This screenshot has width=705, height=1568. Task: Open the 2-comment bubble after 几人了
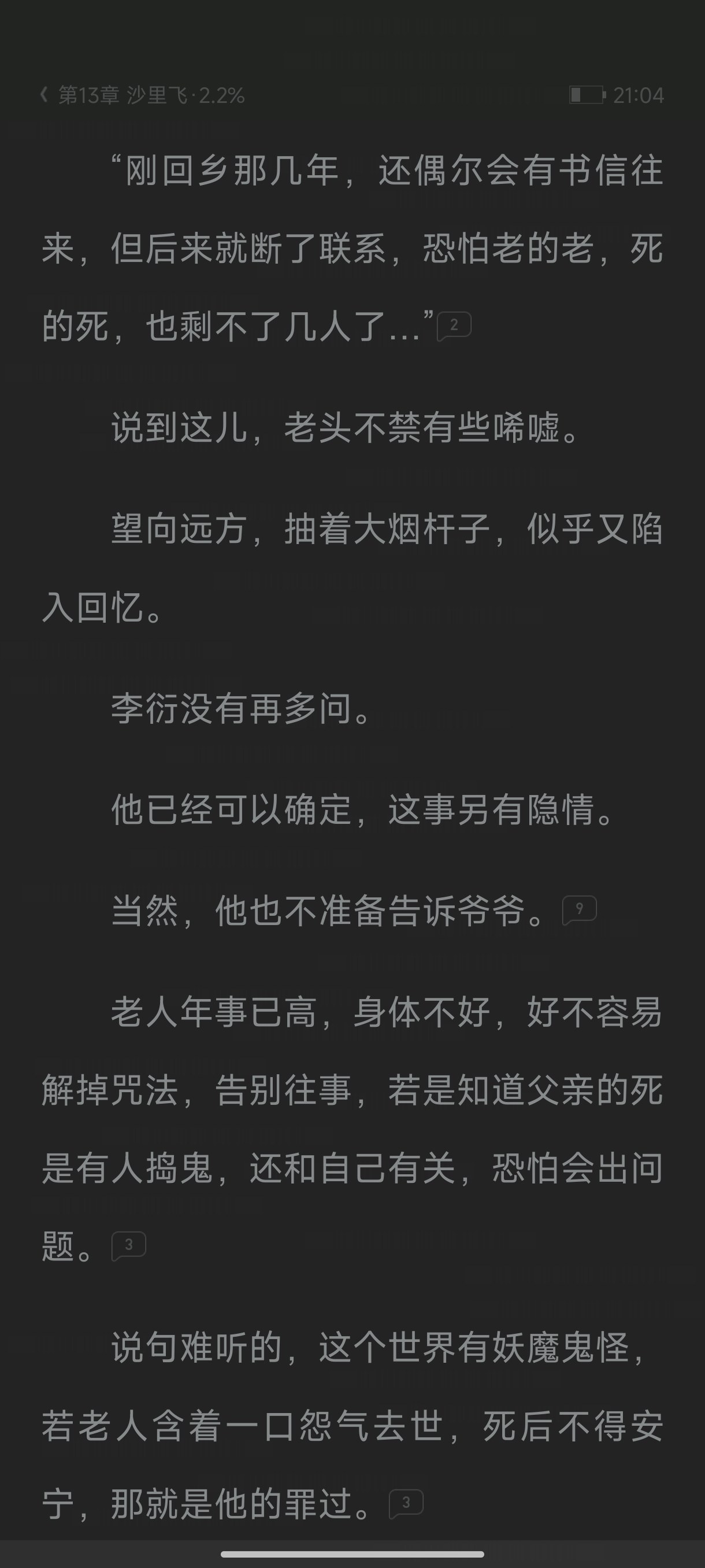[454, 326]
